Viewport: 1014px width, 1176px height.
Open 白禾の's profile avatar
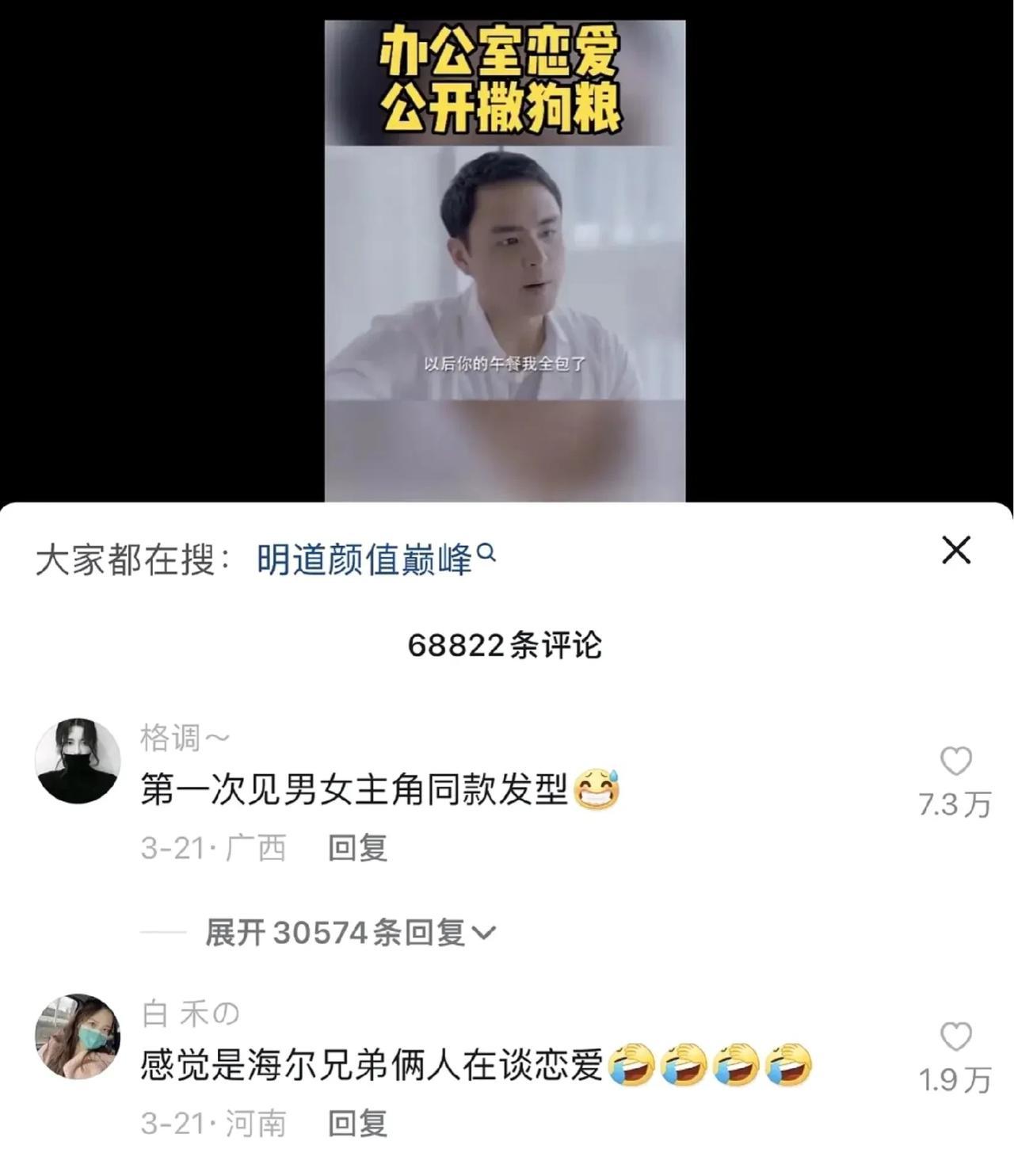pos(78,1036)
